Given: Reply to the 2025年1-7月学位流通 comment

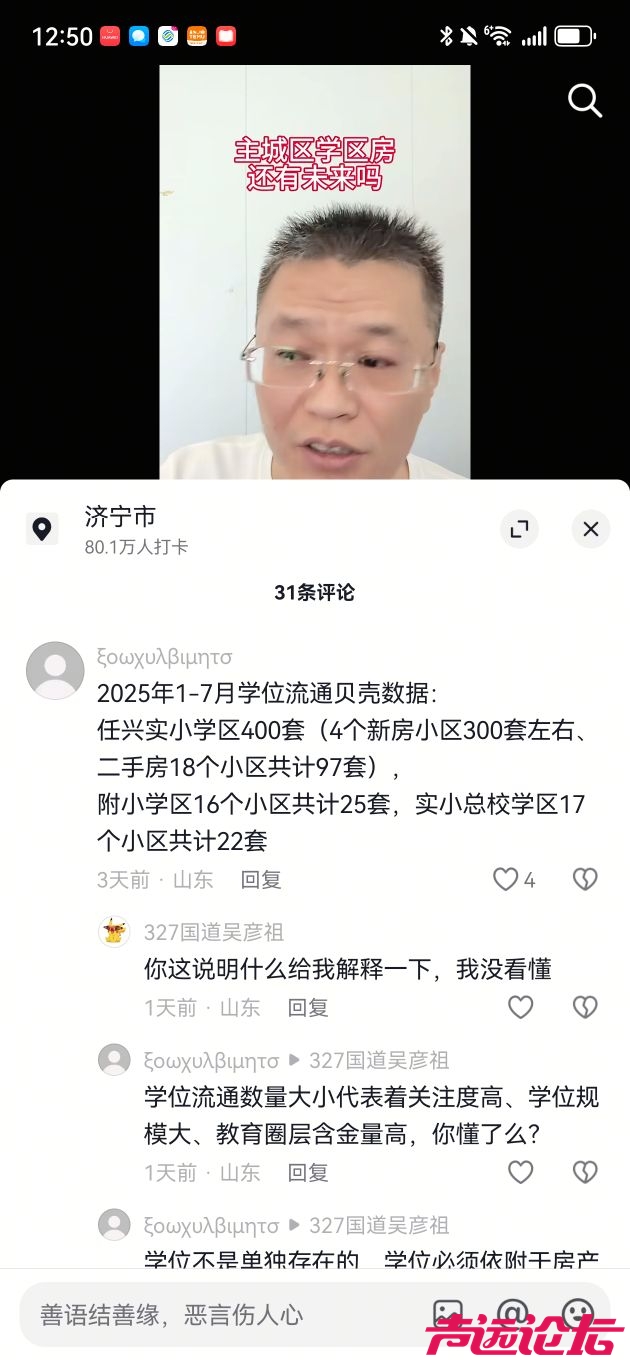Looking at the screenshot, I should point(261,880).
